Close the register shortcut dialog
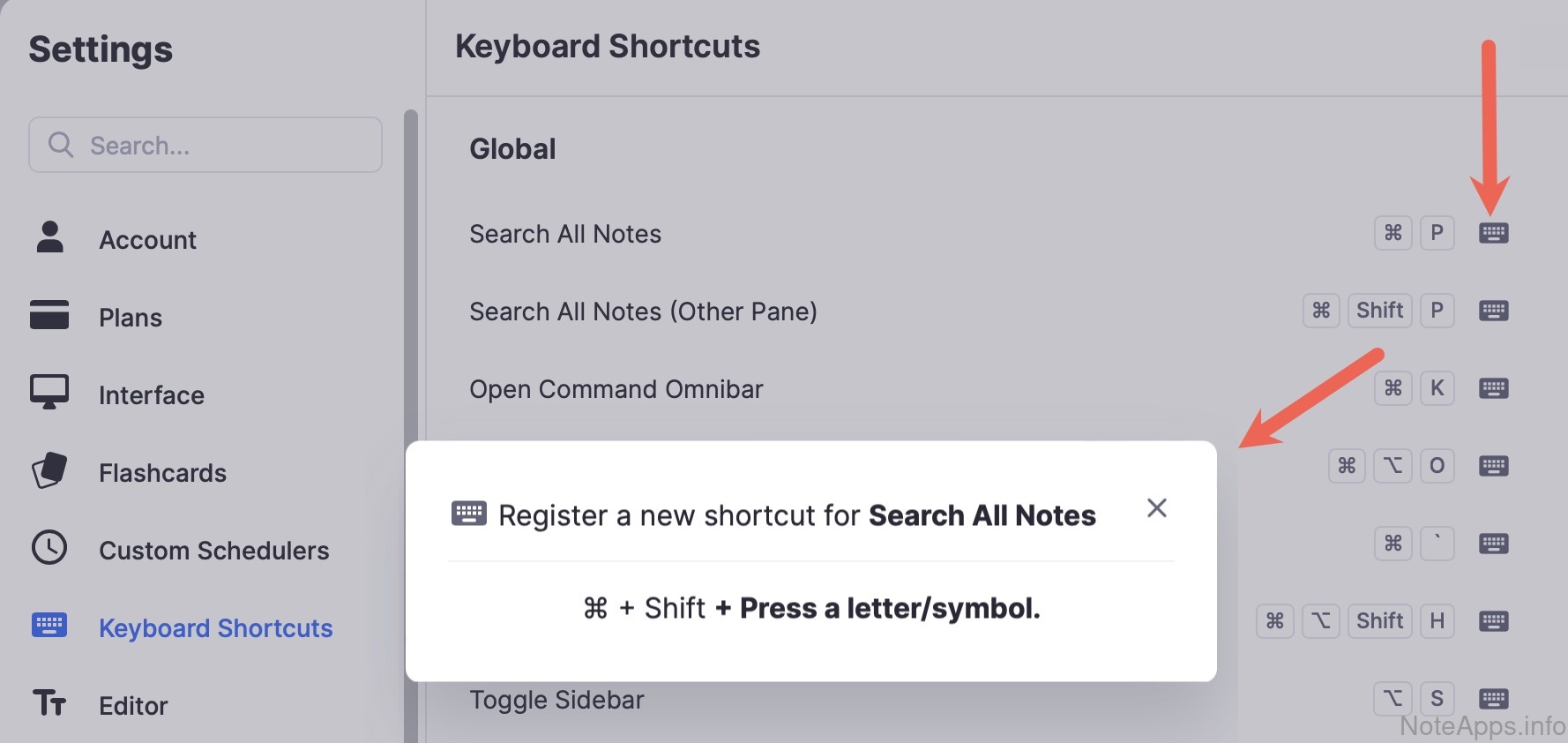The image size is (1568, 743). [x=1156, y=508]
